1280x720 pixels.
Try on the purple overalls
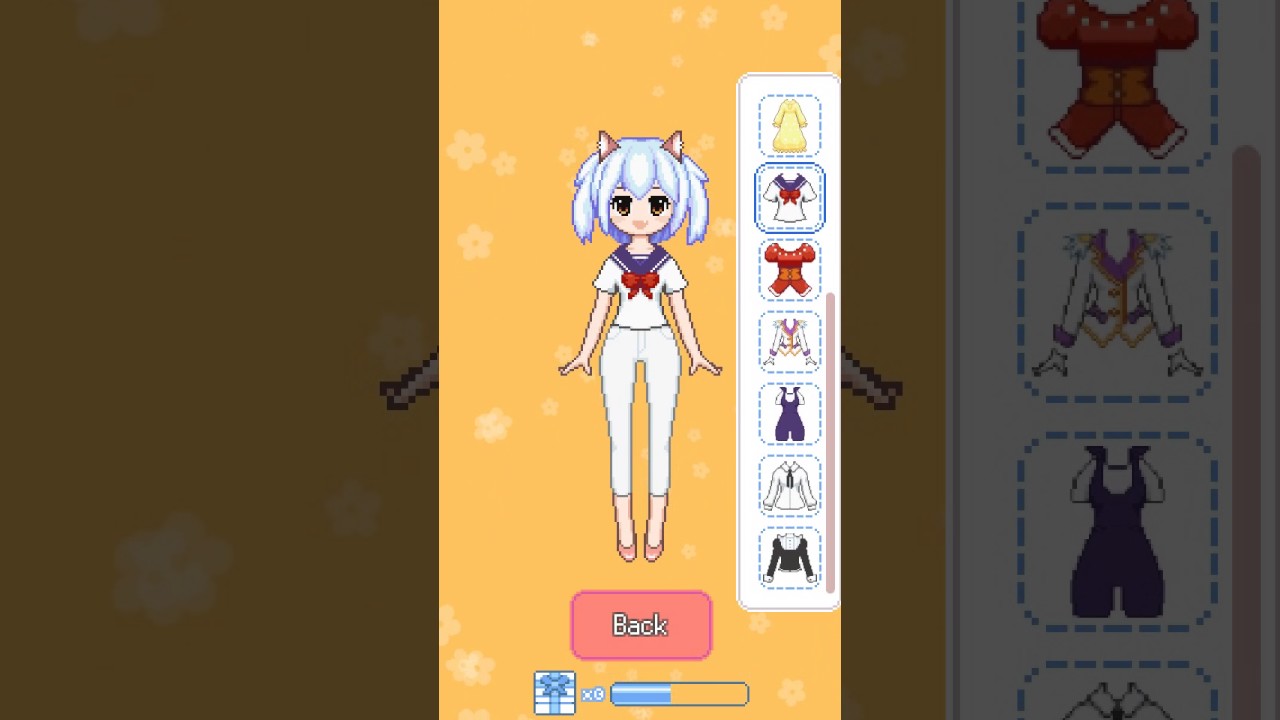point(789,414)
